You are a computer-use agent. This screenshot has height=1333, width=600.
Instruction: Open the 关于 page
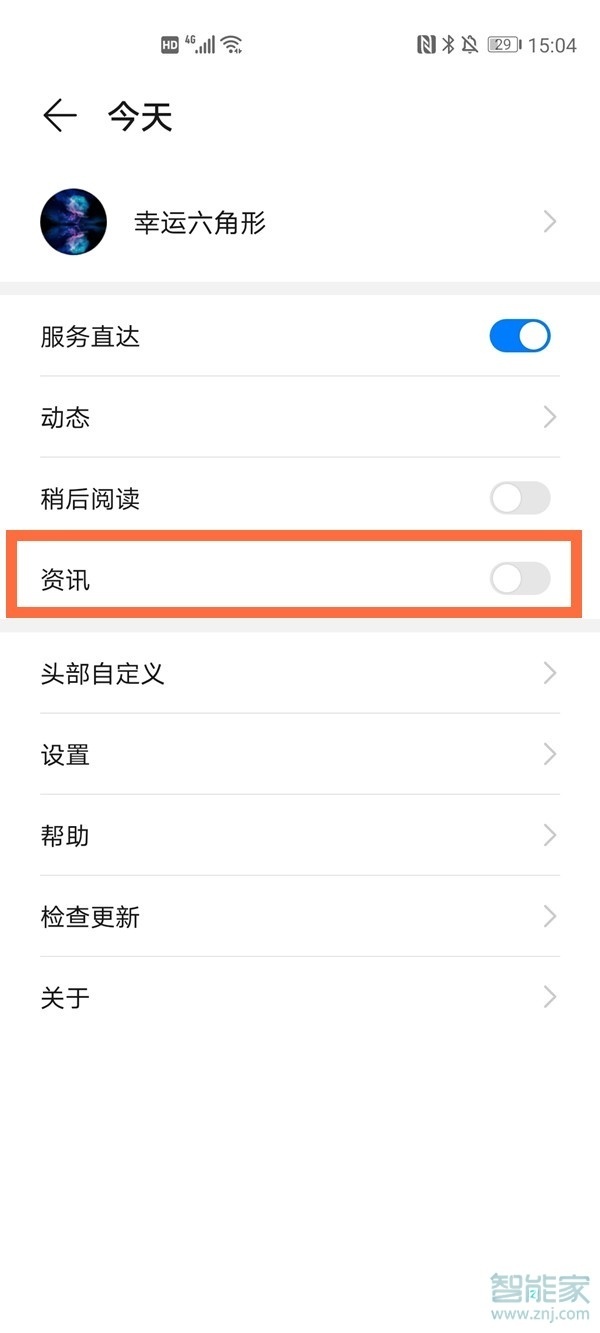300,997
